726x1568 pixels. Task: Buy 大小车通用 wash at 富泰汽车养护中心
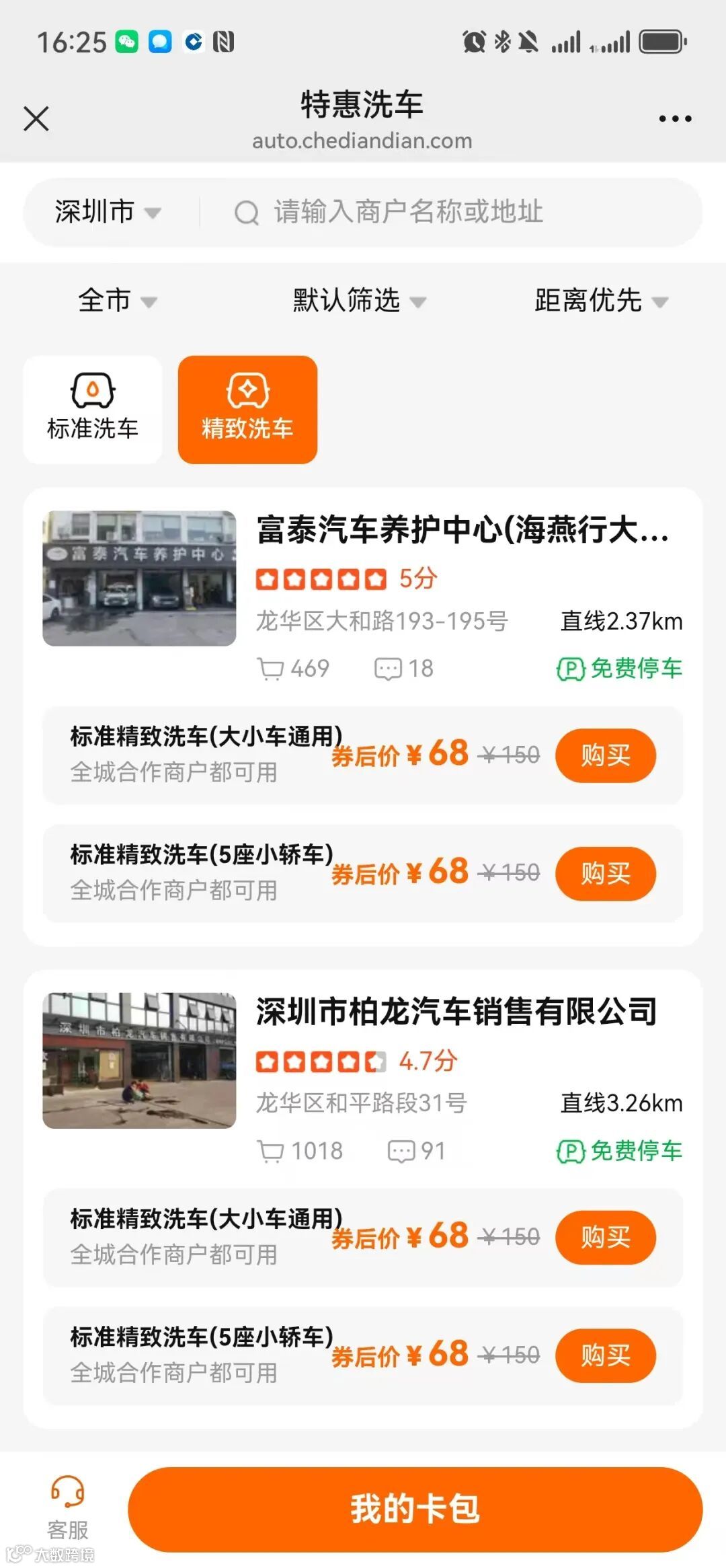605,755
